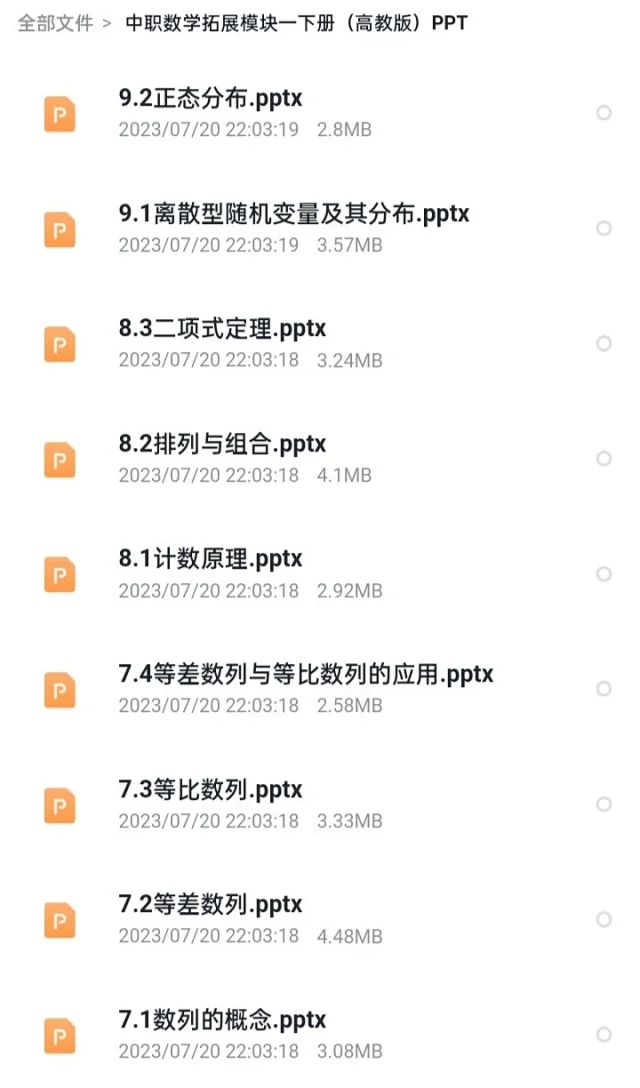Screen dimensions: 640x1088
Task: Tick the circle for 7.2等差数列.pptx
Action: coord(604,919)
